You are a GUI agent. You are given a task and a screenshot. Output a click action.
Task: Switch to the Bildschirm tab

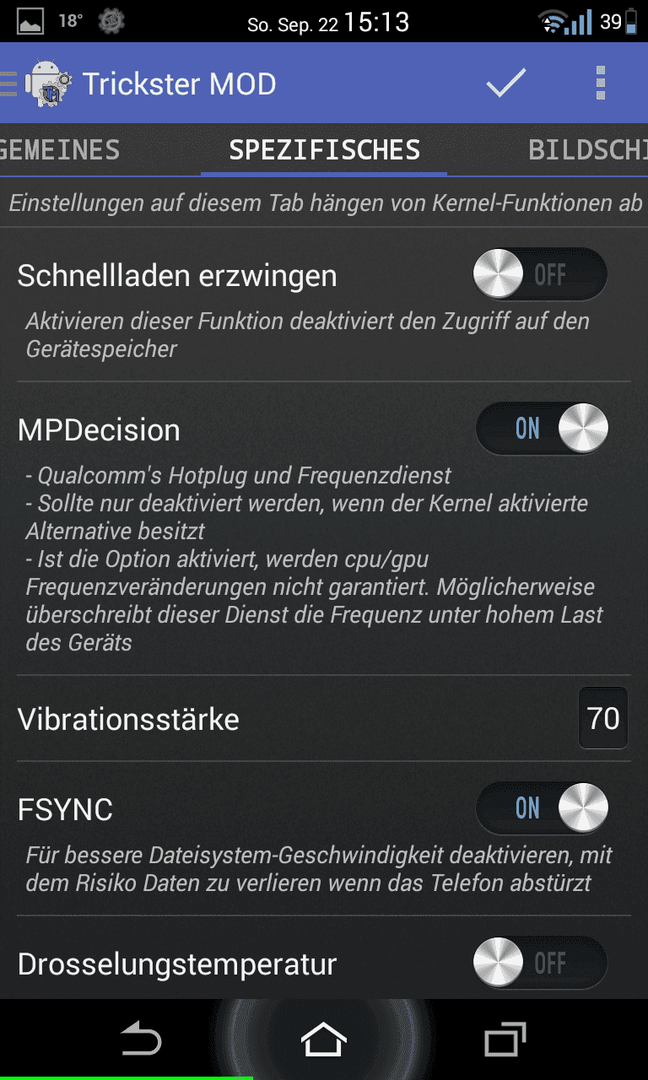pyautogui.click(x=588, y=149)
